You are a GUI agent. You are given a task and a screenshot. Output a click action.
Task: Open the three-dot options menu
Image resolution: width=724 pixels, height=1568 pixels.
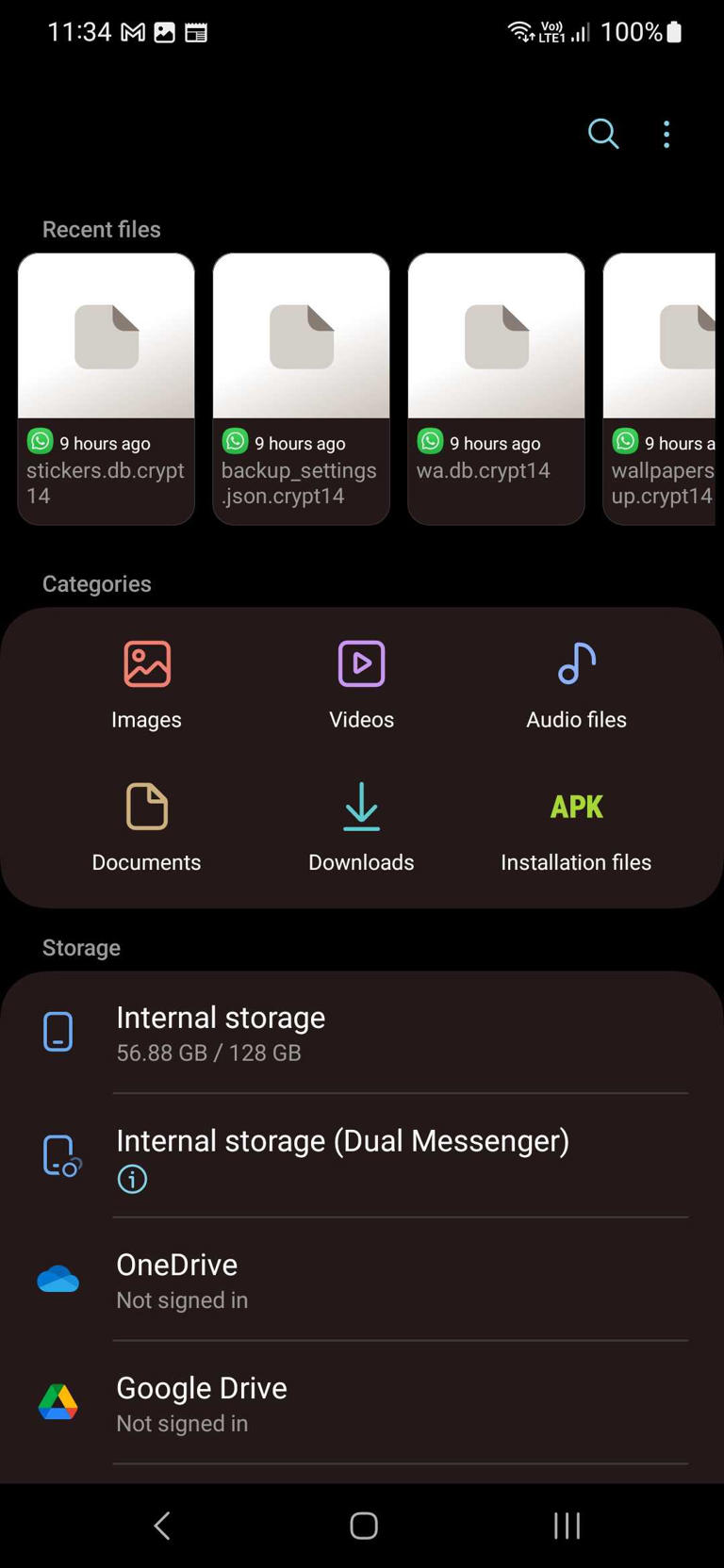point(666,134)
